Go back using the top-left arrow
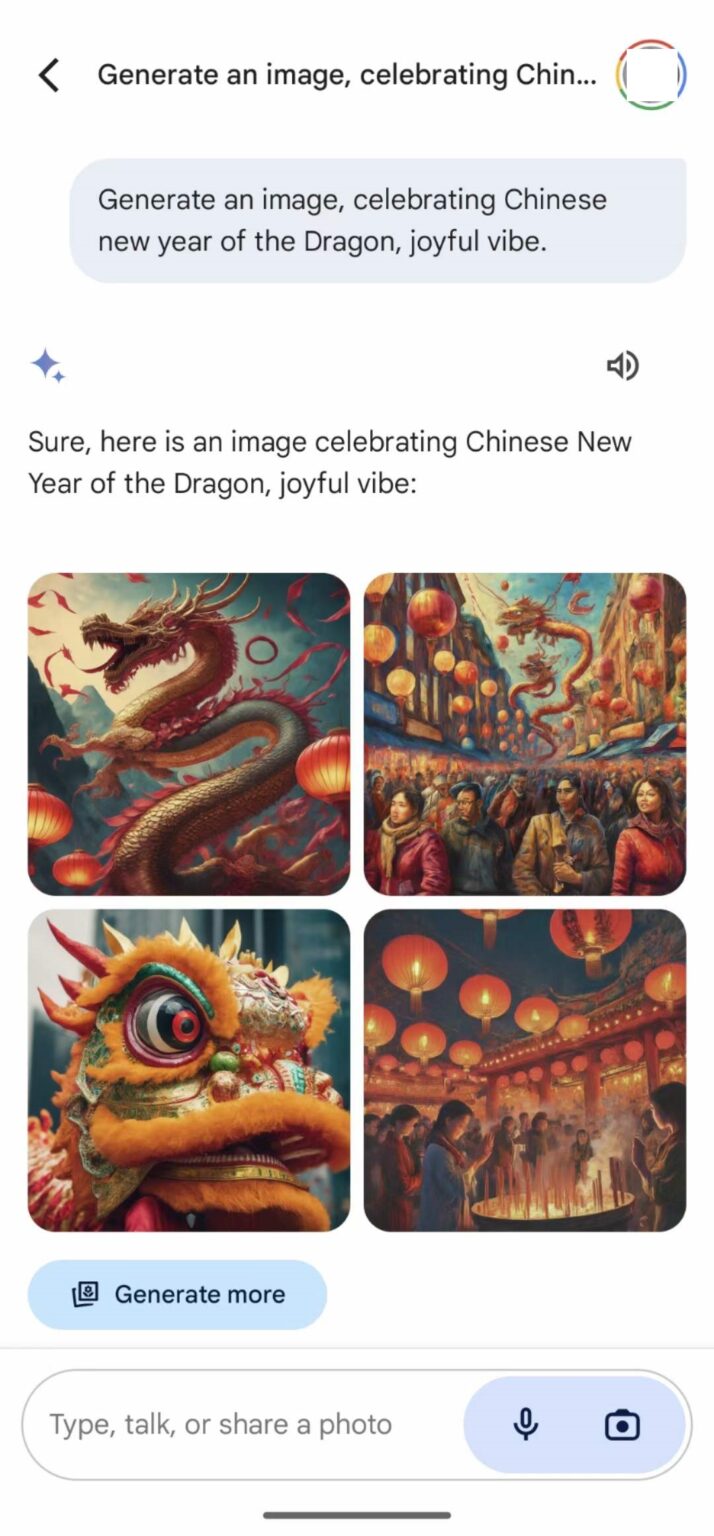714x1536 pixels. (48, 75)
